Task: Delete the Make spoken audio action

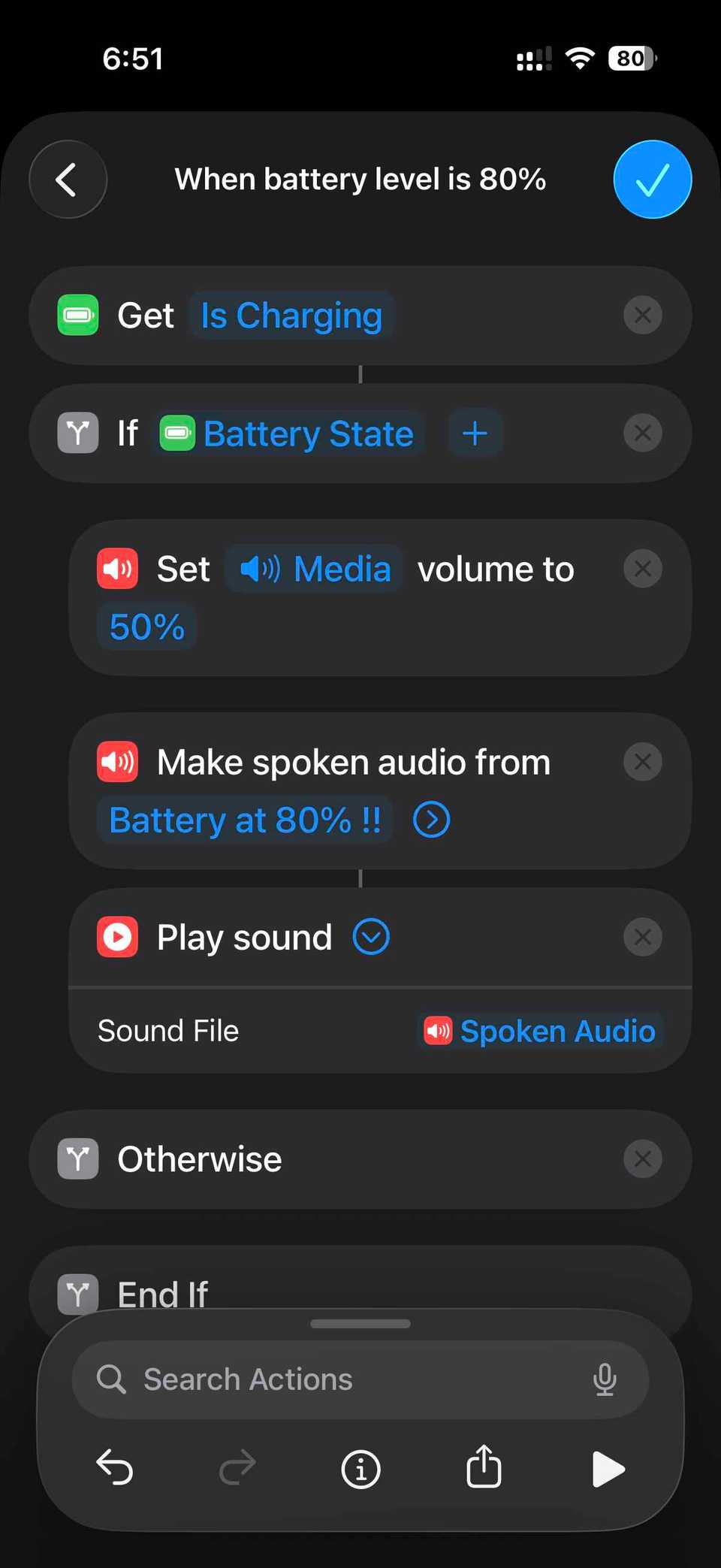Action: coord(642,762)
